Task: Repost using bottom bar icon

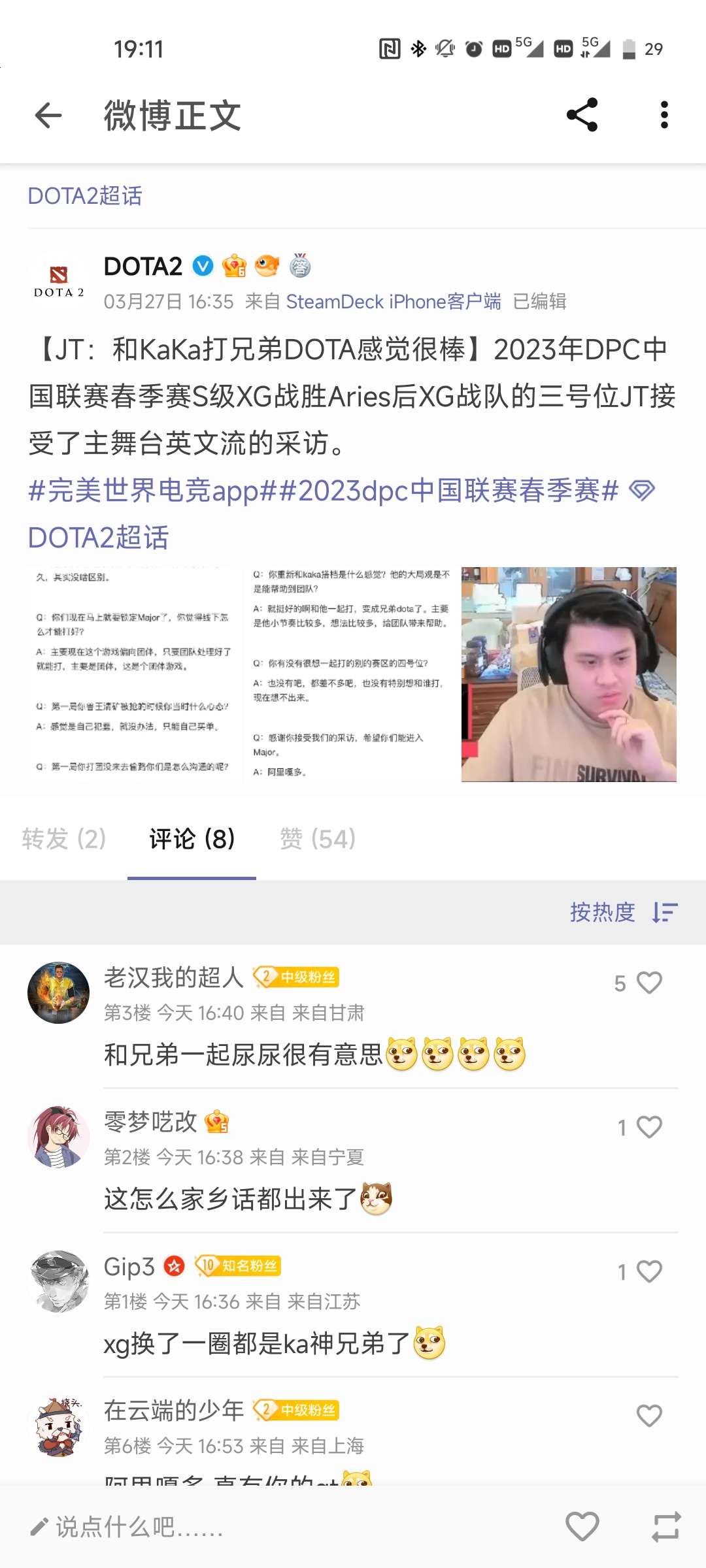Action: tap(666, 1527)
